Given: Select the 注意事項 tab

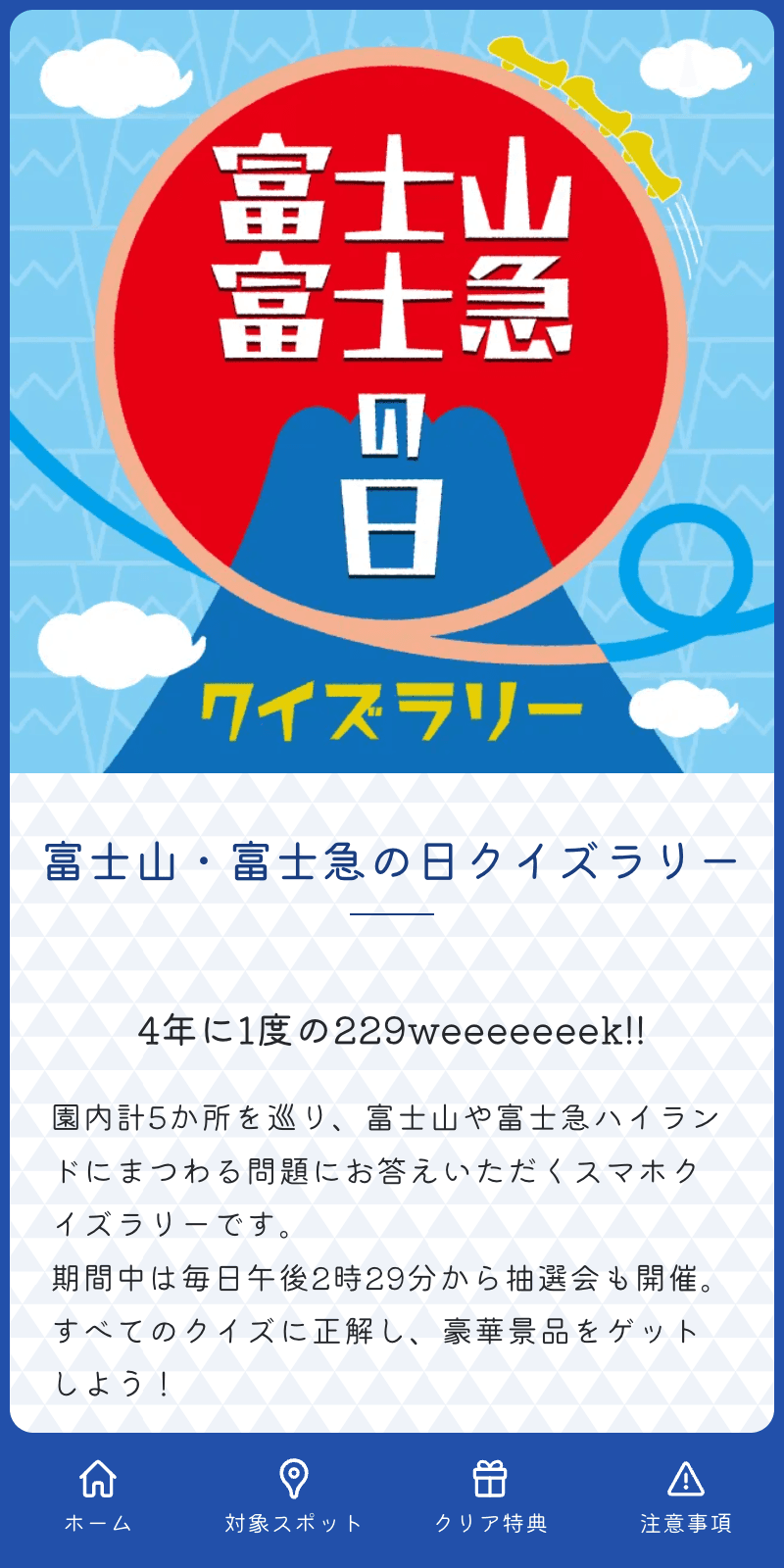Looking at the screenshot, I should pyautogui.click(x=686, y=1496).
